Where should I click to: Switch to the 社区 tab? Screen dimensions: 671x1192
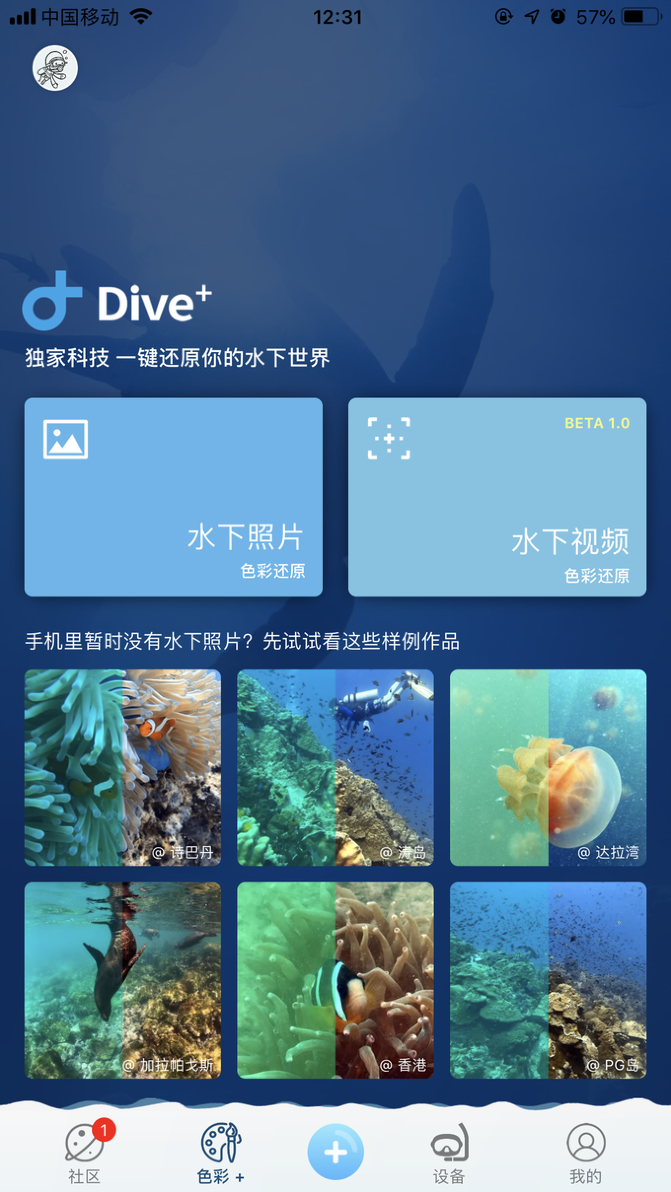pyautogui.click(x=85, y=1152)
